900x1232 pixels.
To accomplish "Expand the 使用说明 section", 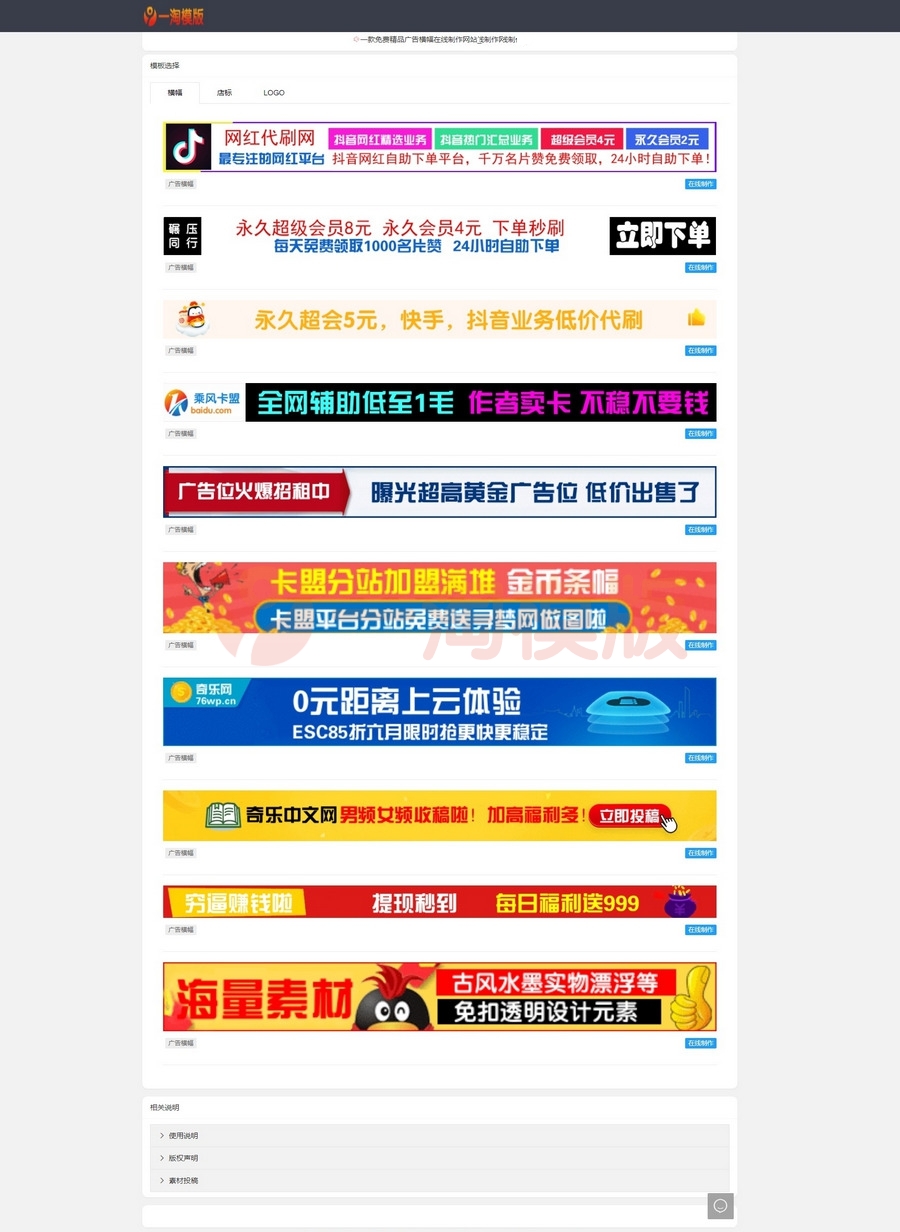I will (x=182, y=1135).
